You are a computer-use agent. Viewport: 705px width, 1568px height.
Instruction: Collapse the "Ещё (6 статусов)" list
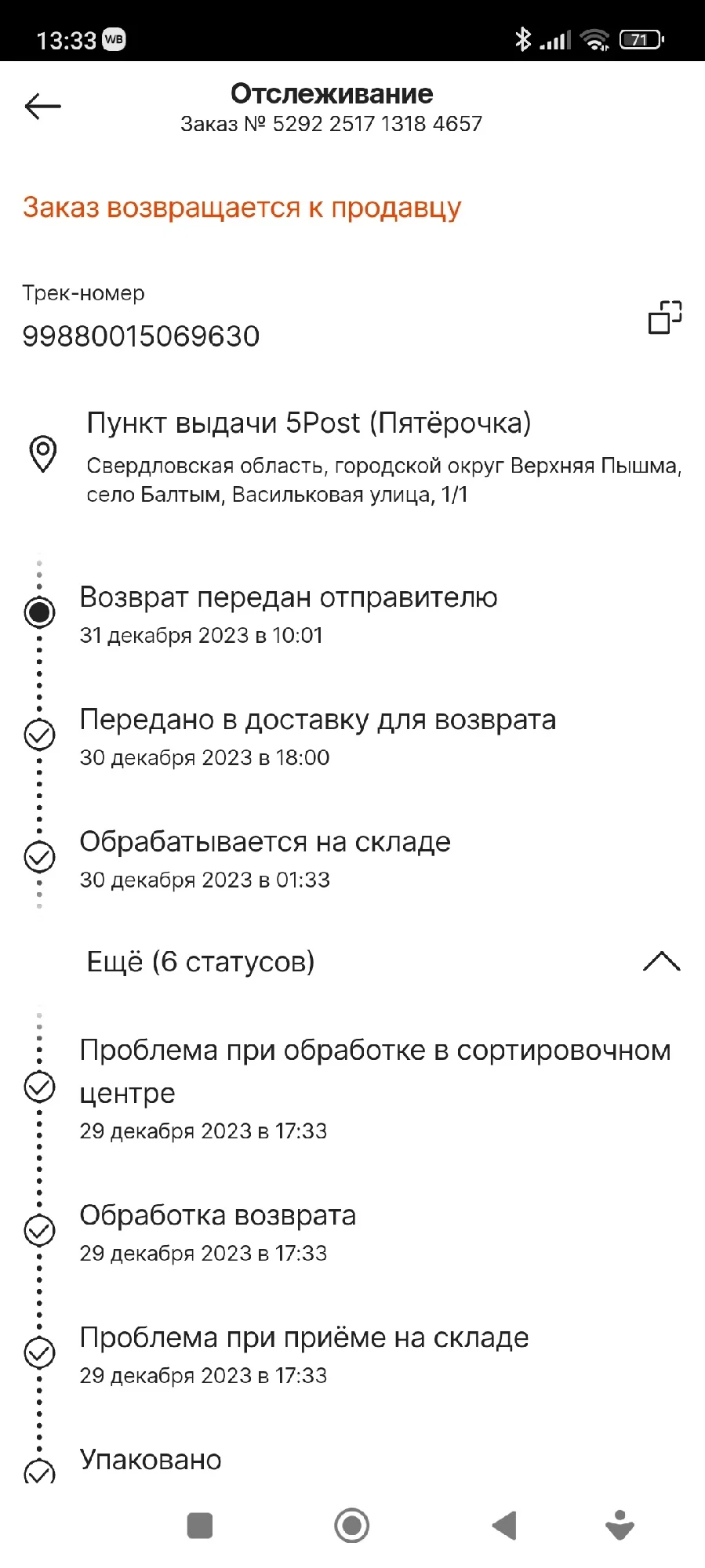coord(661,961)
